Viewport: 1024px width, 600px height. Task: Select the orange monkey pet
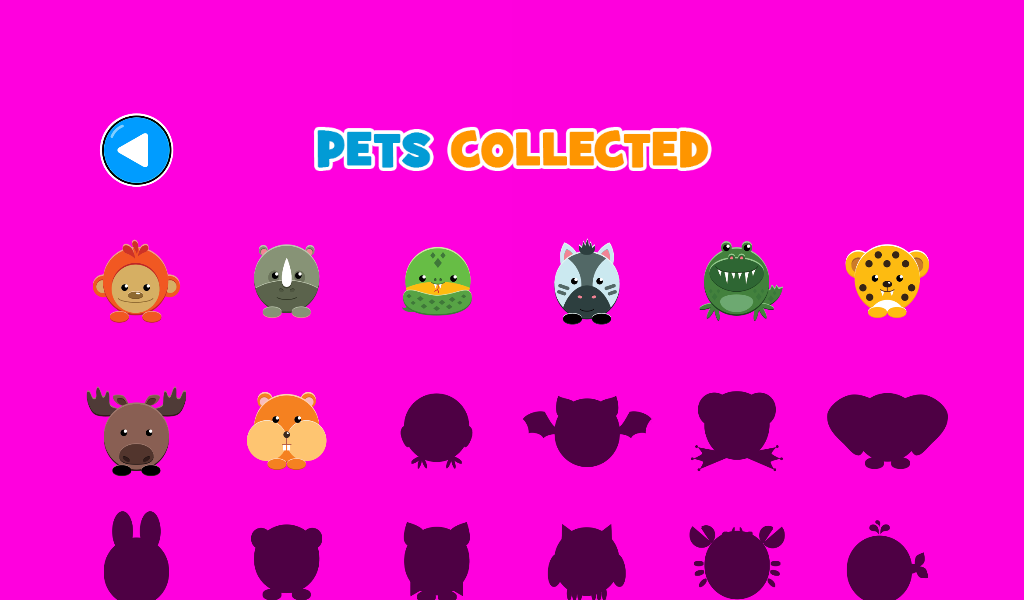point(136,282)
